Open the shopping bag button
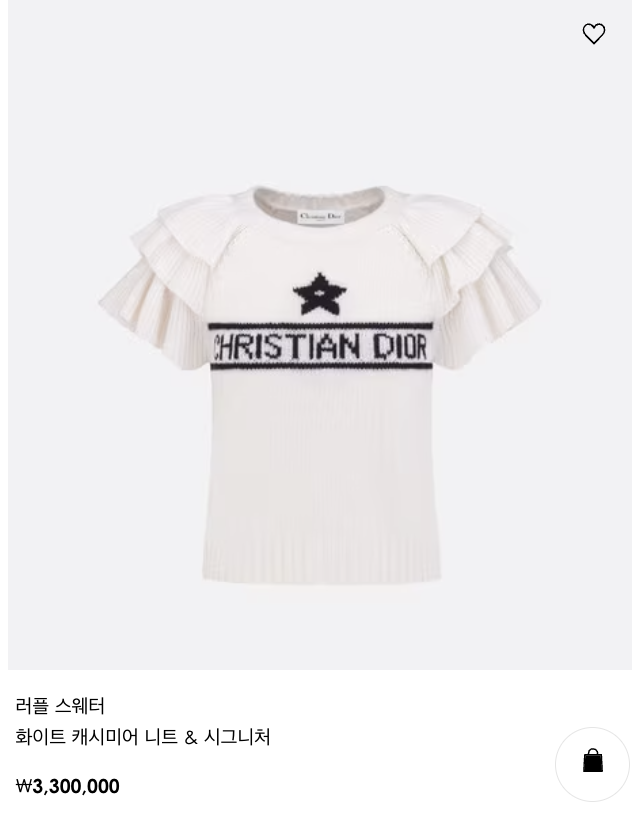The image size is (644, 818). (x=592, y=764)
